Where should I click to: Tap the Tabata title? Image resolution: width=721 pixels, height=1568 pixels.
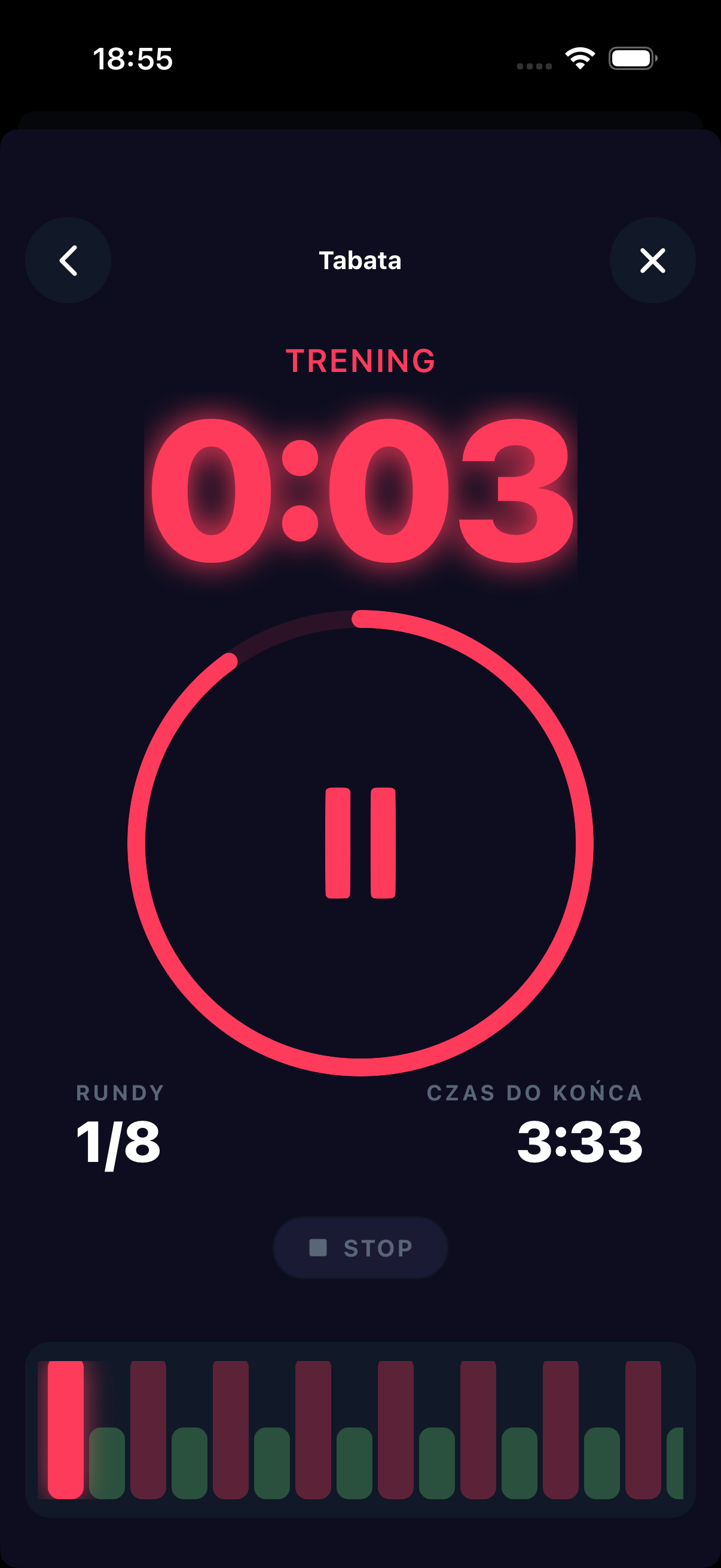click(x=361, y=260)
